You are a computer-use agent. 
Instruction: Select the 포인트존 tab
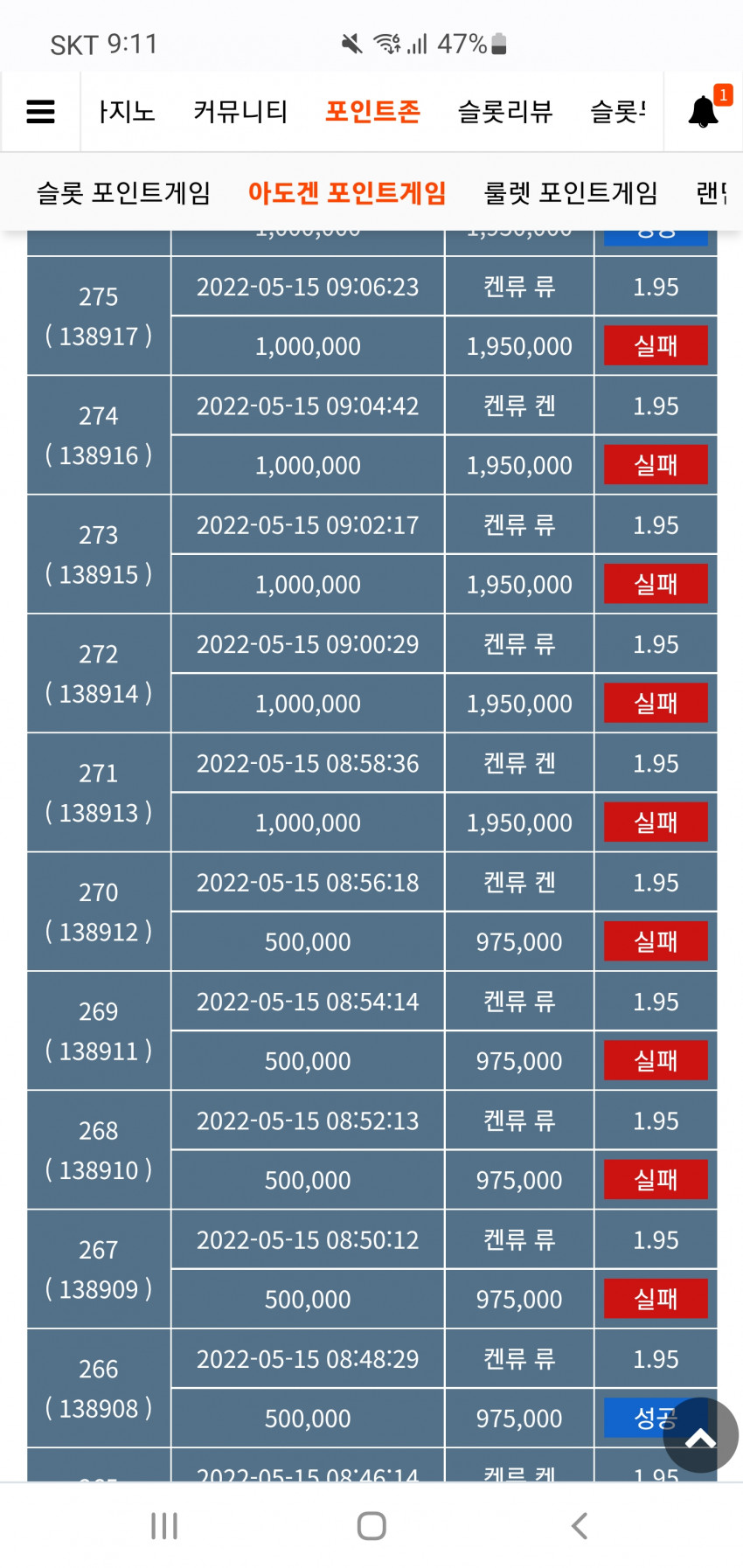372,112
